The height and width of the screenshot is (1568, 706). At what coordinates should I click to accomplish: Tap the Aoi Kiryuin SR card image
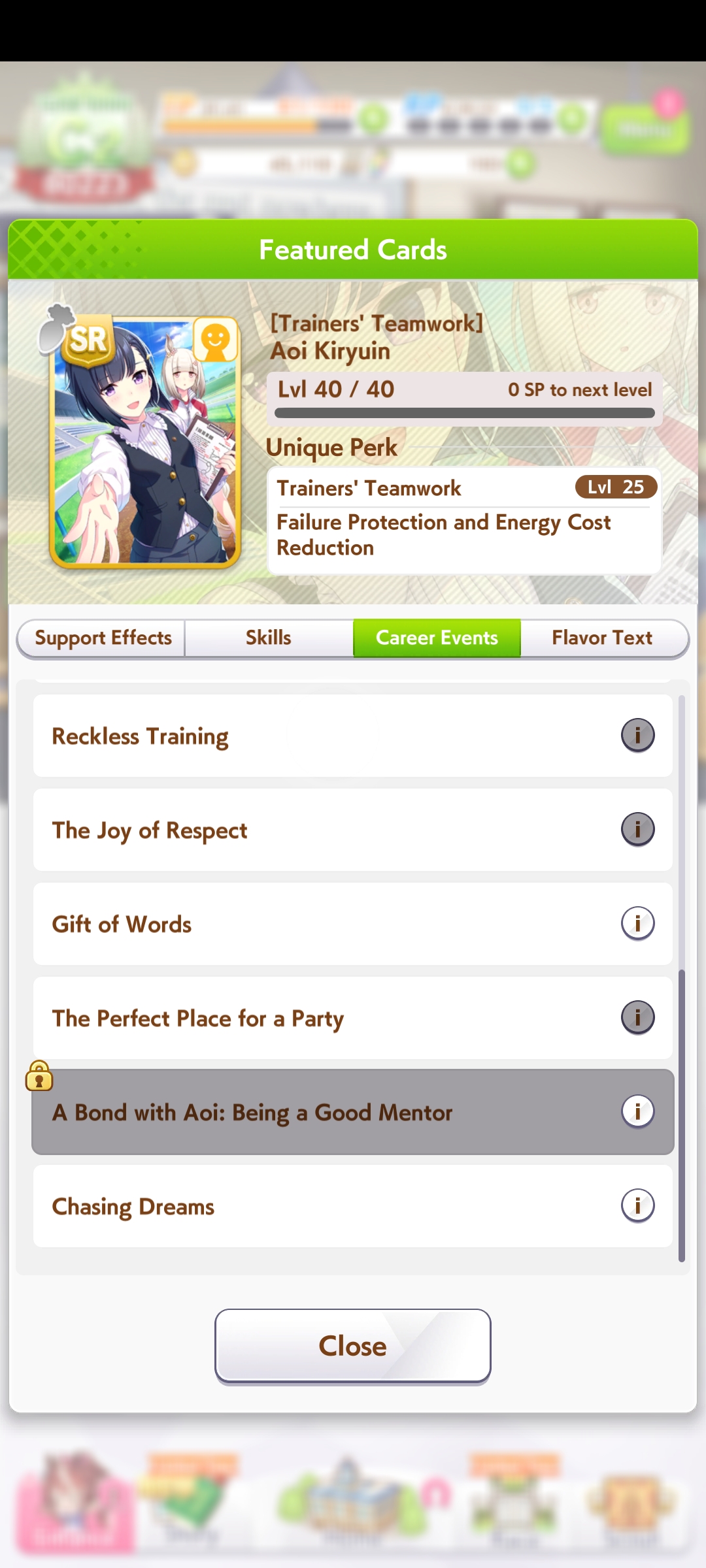click(145, 442)
